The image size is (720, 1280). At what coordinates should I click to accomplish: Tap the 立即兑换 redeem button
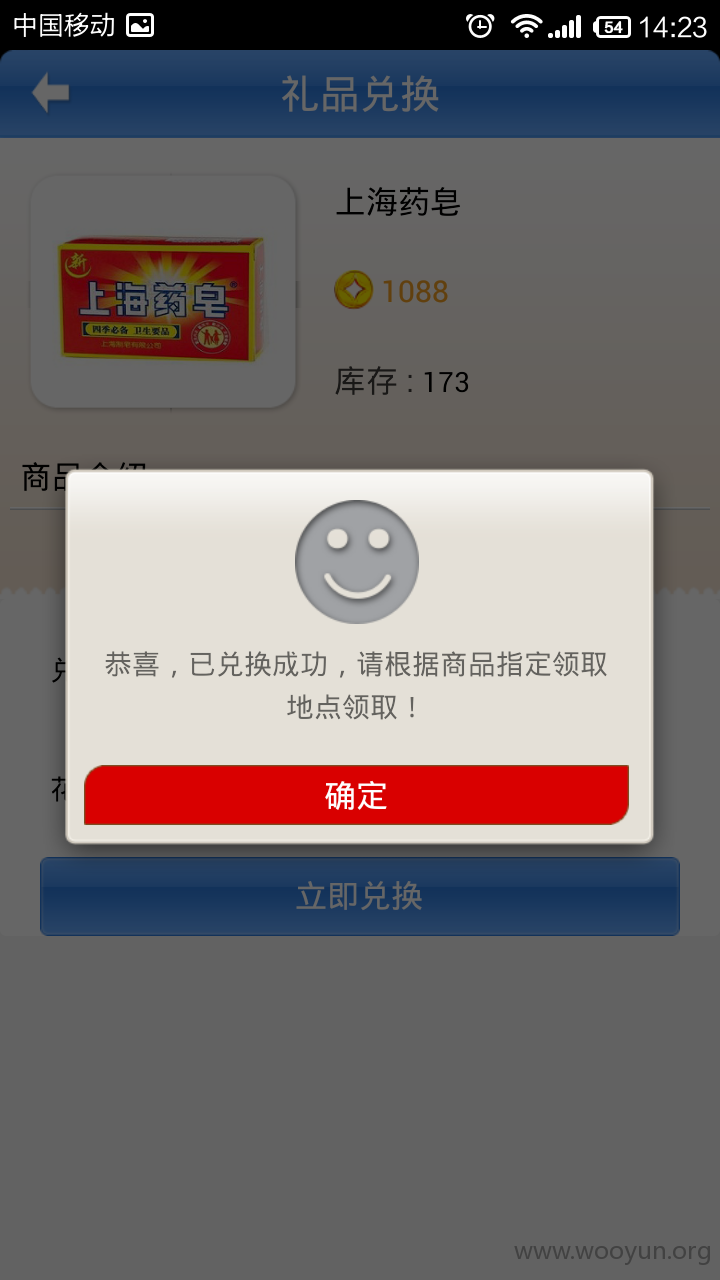coord(360,896)
